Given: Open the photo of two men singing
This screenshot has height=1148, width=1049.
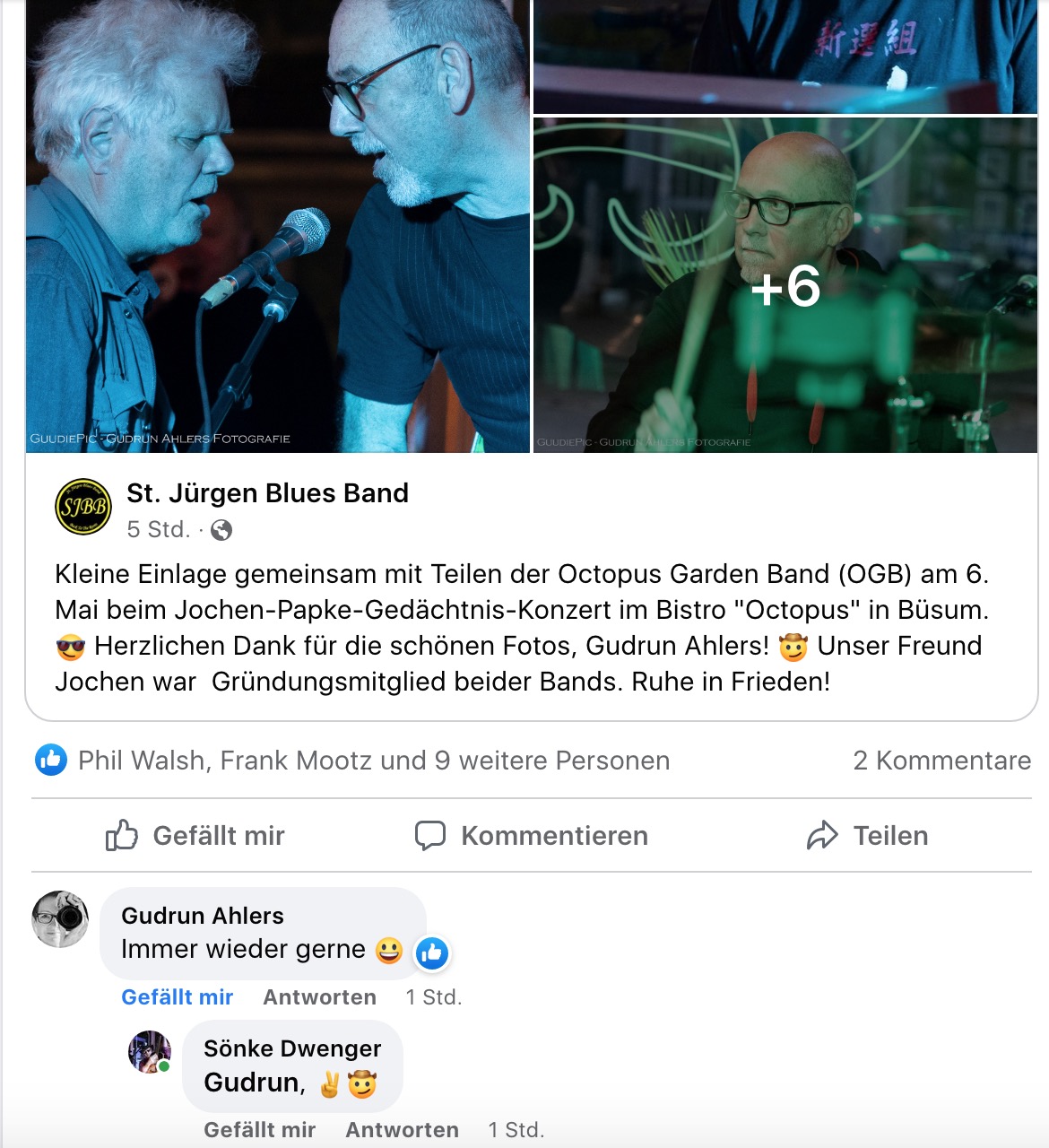Looking at the screenshot, I should pyautogui.click(x=277, y=224).
